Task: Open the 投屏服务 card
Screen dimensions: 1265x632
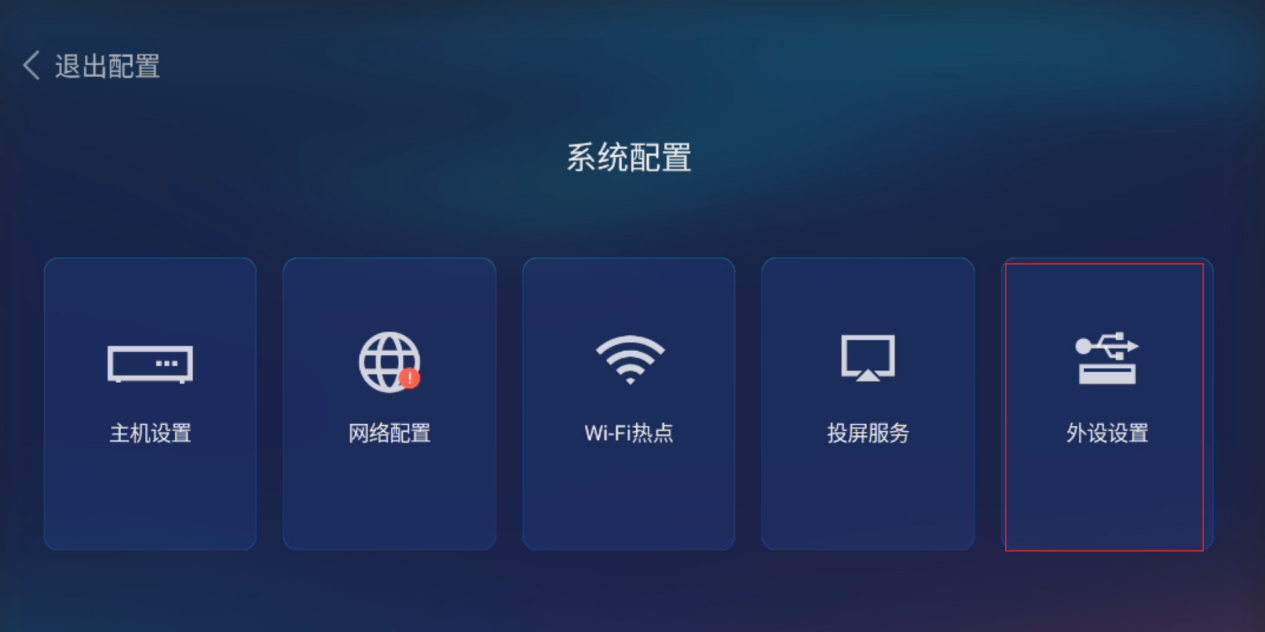Action: click(x=867, y=403)
